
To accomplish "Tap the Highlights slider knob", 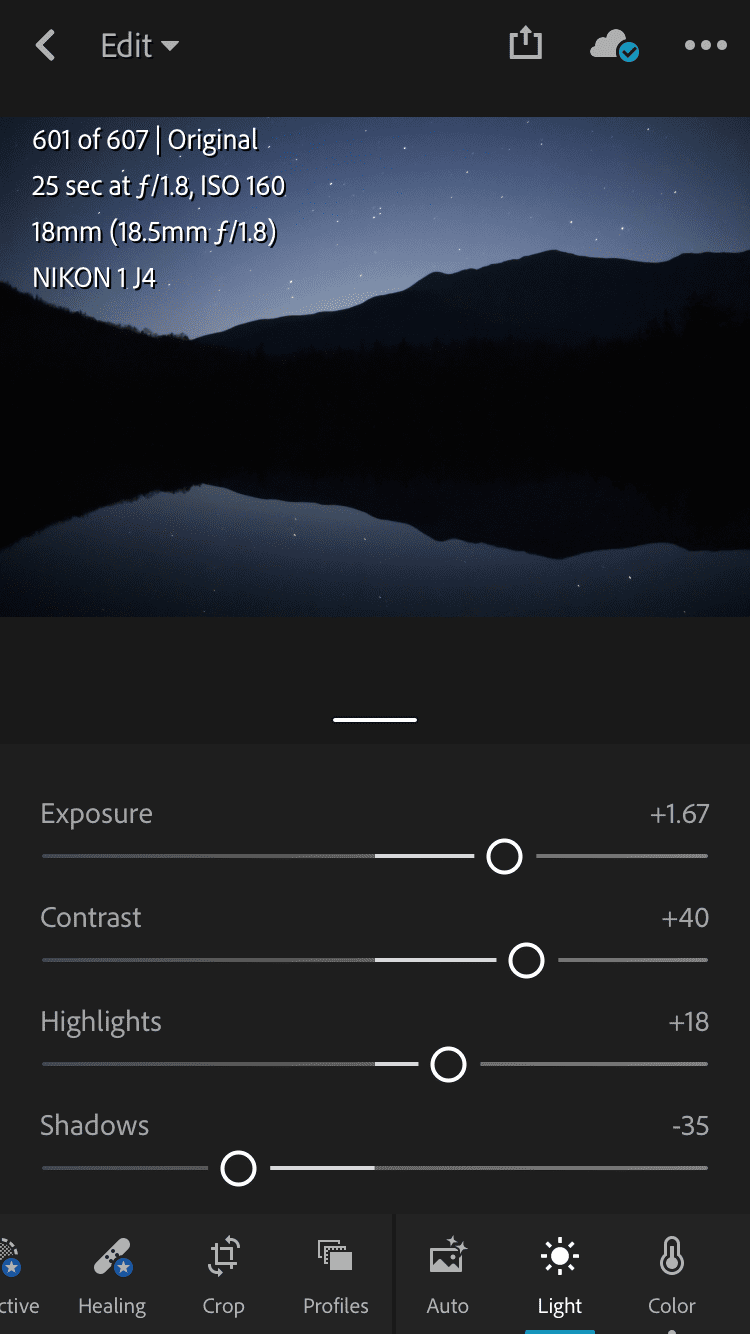I will [x=448, y=1065].
